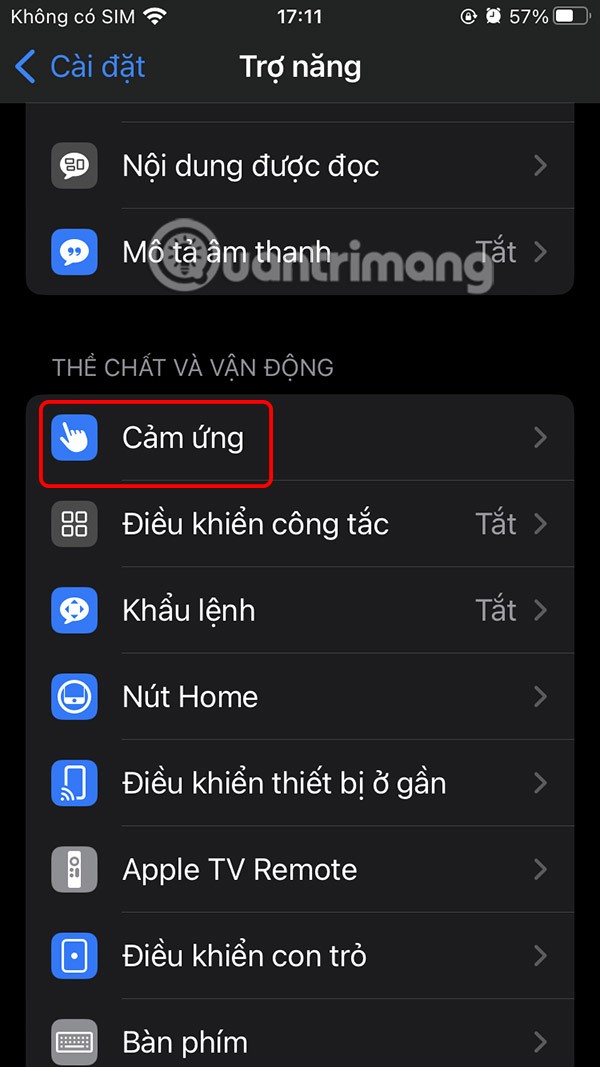Image resolution: width=600 pixels, height=1067 pixels.
Task: Open the Cảm ứng row
Action: [x=300, y=438]
